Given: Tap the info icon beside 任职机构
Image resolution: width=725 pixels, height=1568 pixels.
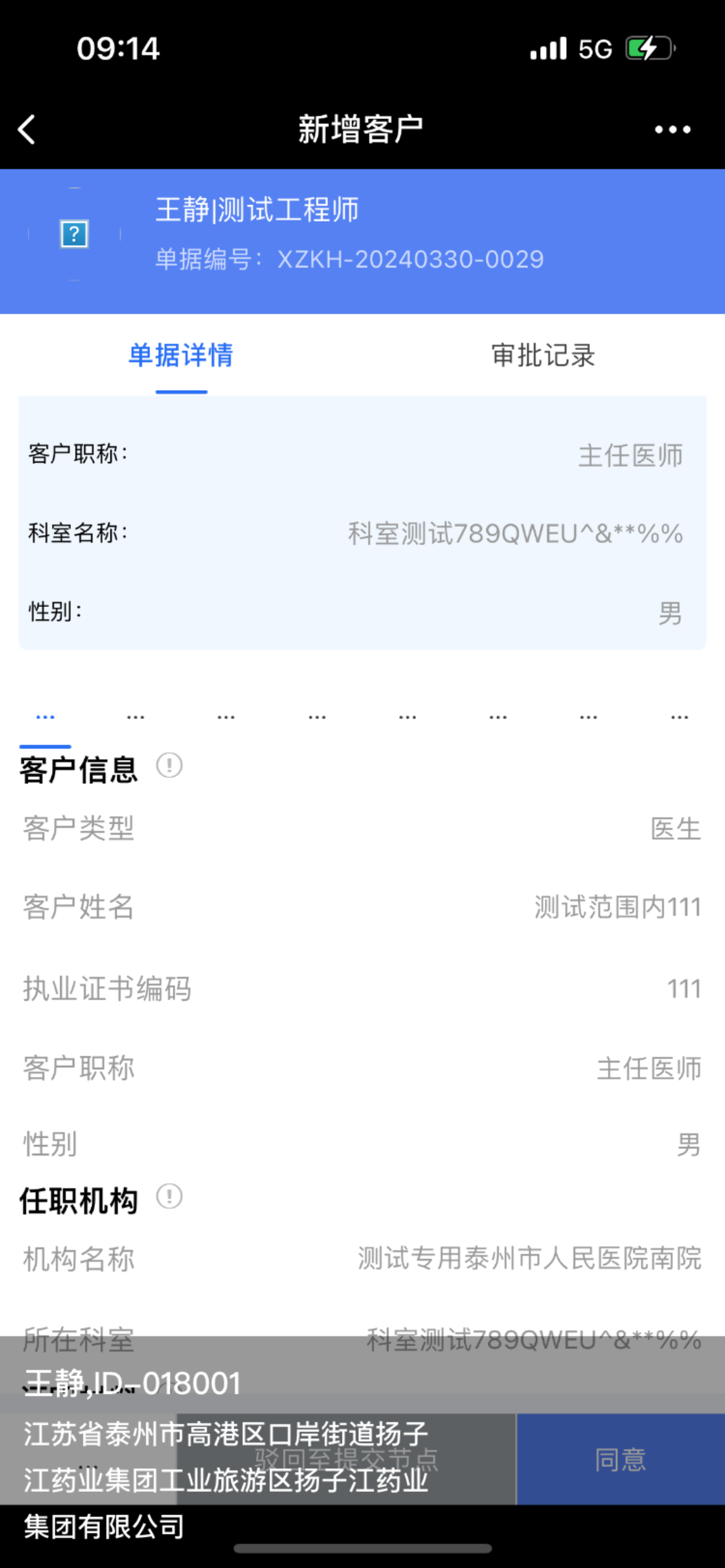Looking at the screenshot, I should pos(169,1196).
